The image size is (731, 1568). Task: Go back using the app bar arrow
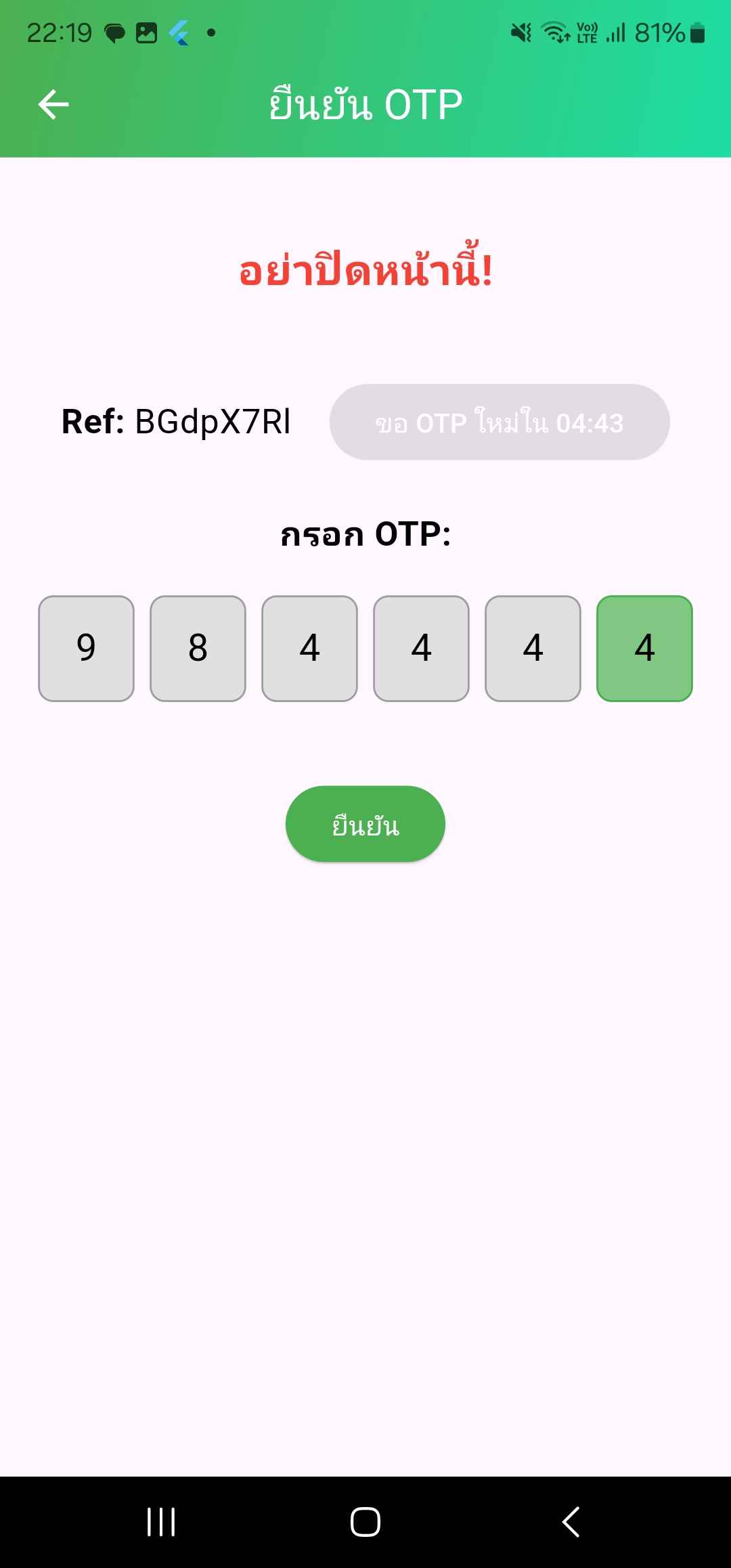click(53, 105)
